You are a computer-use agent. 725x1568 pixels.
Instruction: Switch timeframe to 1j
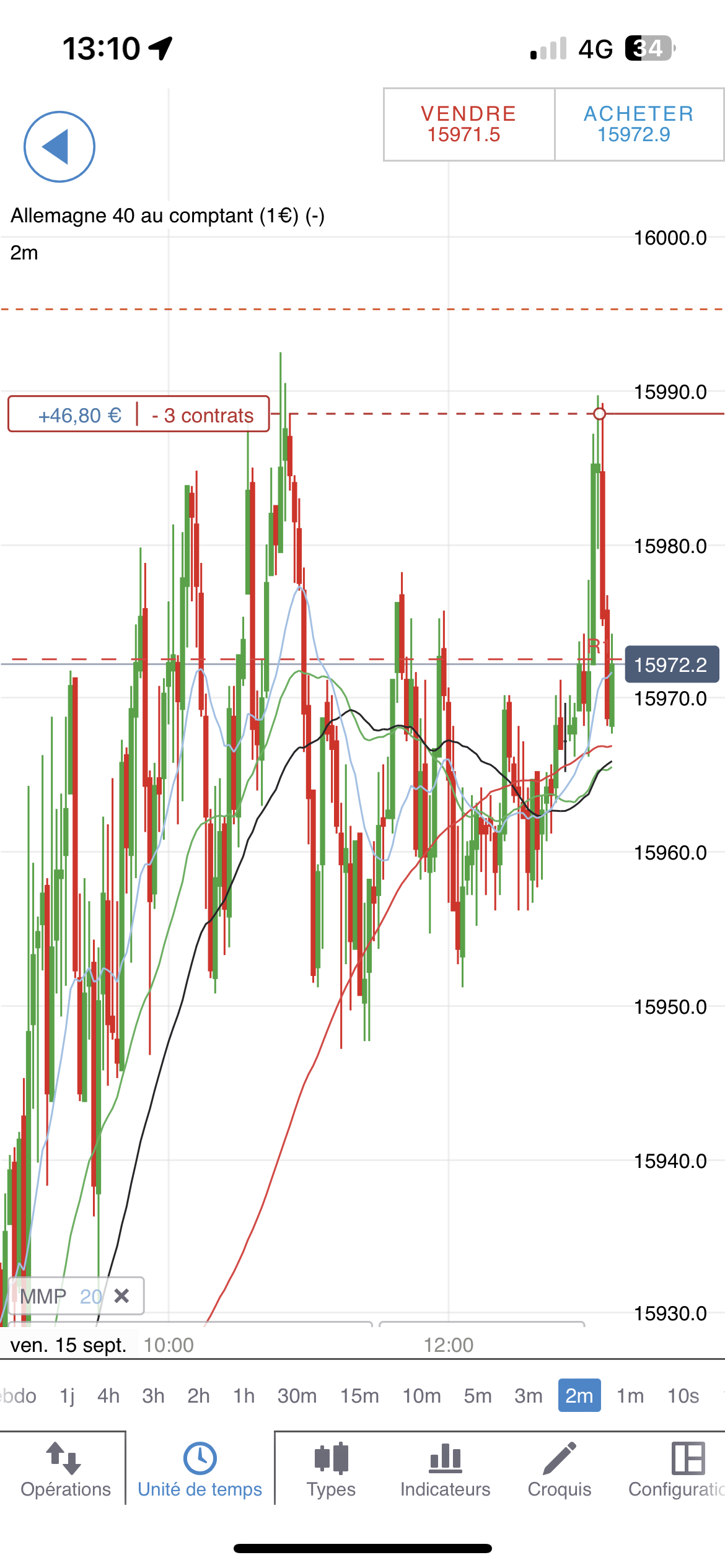pos(67,1396)
